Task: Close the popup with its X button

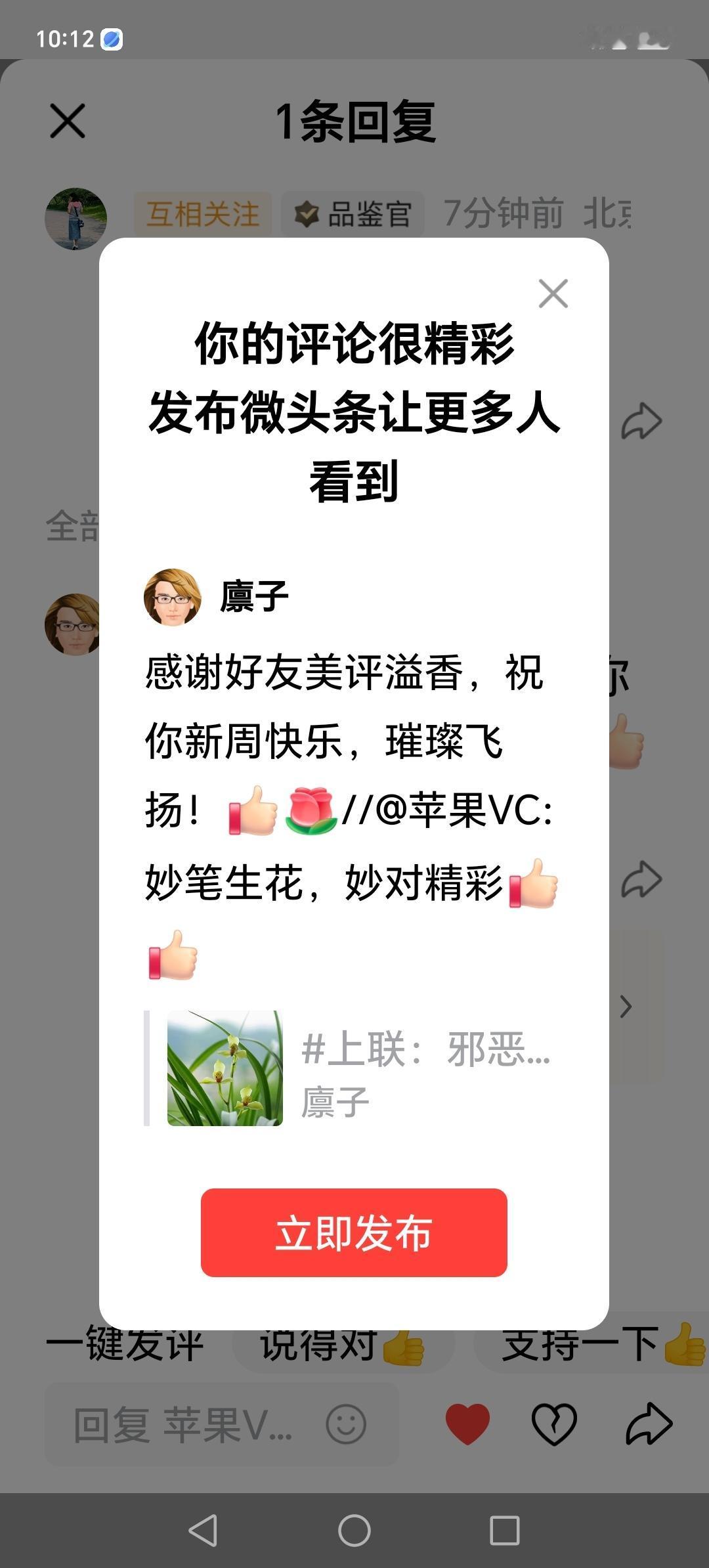Action: pyautogui.click(x=553, y=294)
